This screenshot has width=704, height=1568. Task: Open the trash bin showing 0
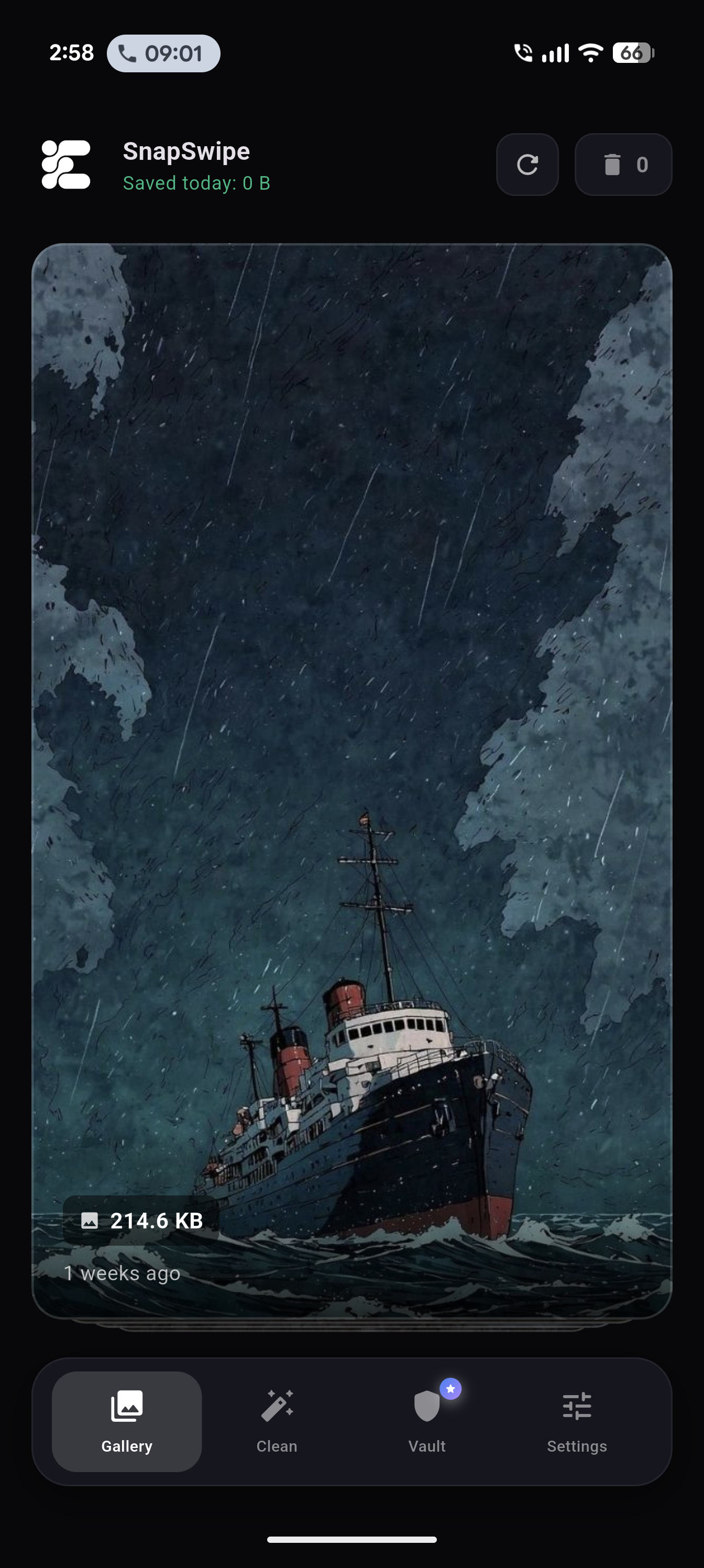coord(623,165)
